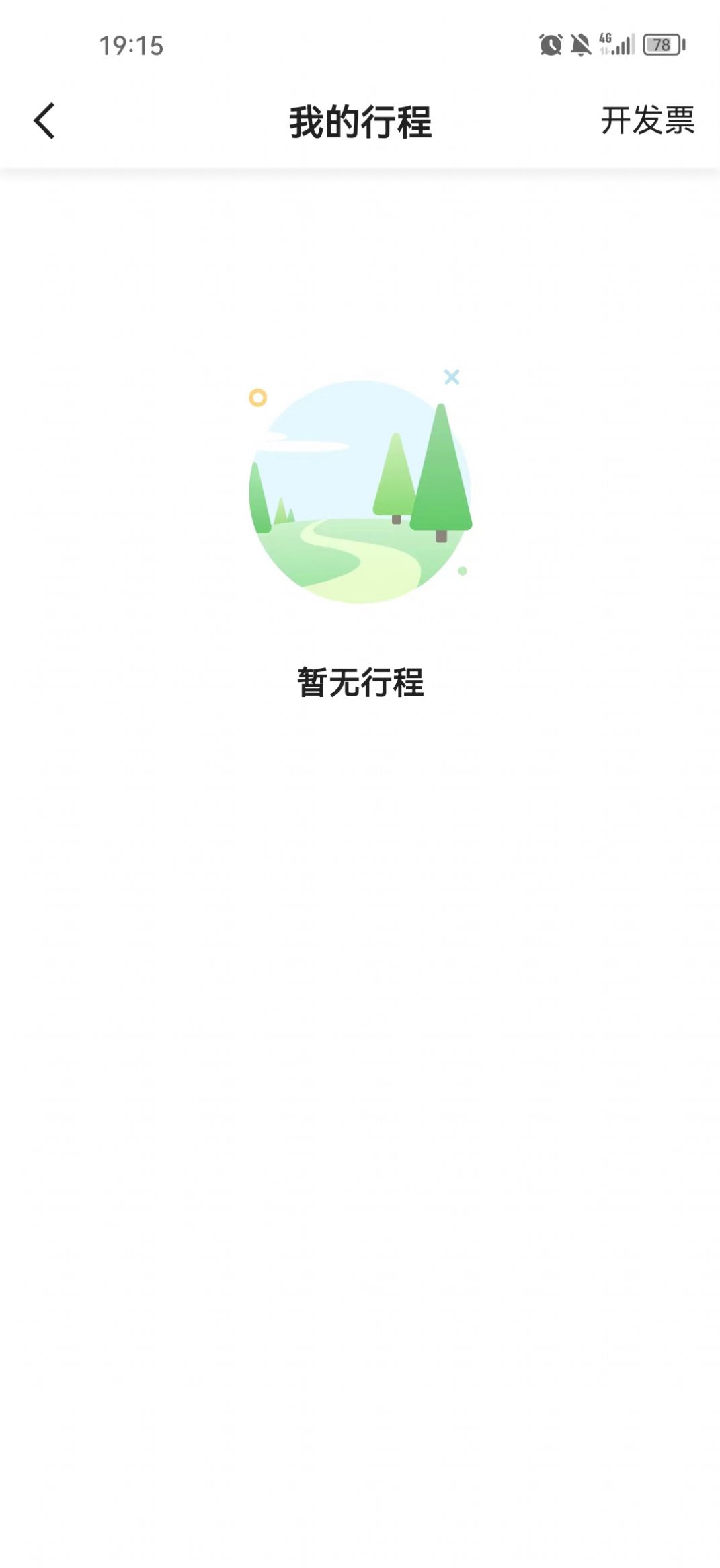This screenshot has width=720, height=1568.
Task: Open 开发票 to issue an invoice
Action: (647, 121)
